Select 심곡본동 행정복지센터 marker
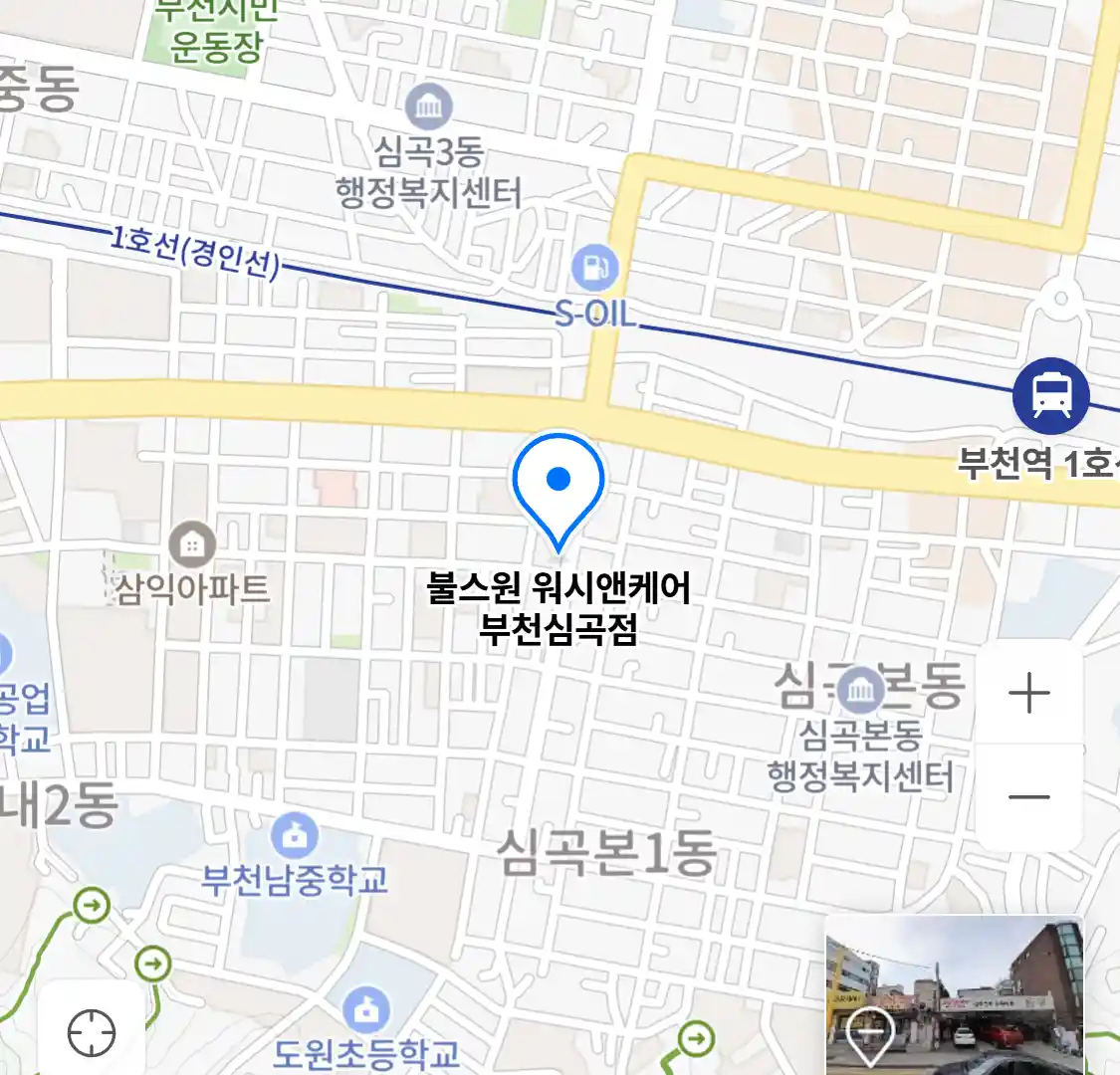This screenshot has width=1120, height=1075. [859, 691]
